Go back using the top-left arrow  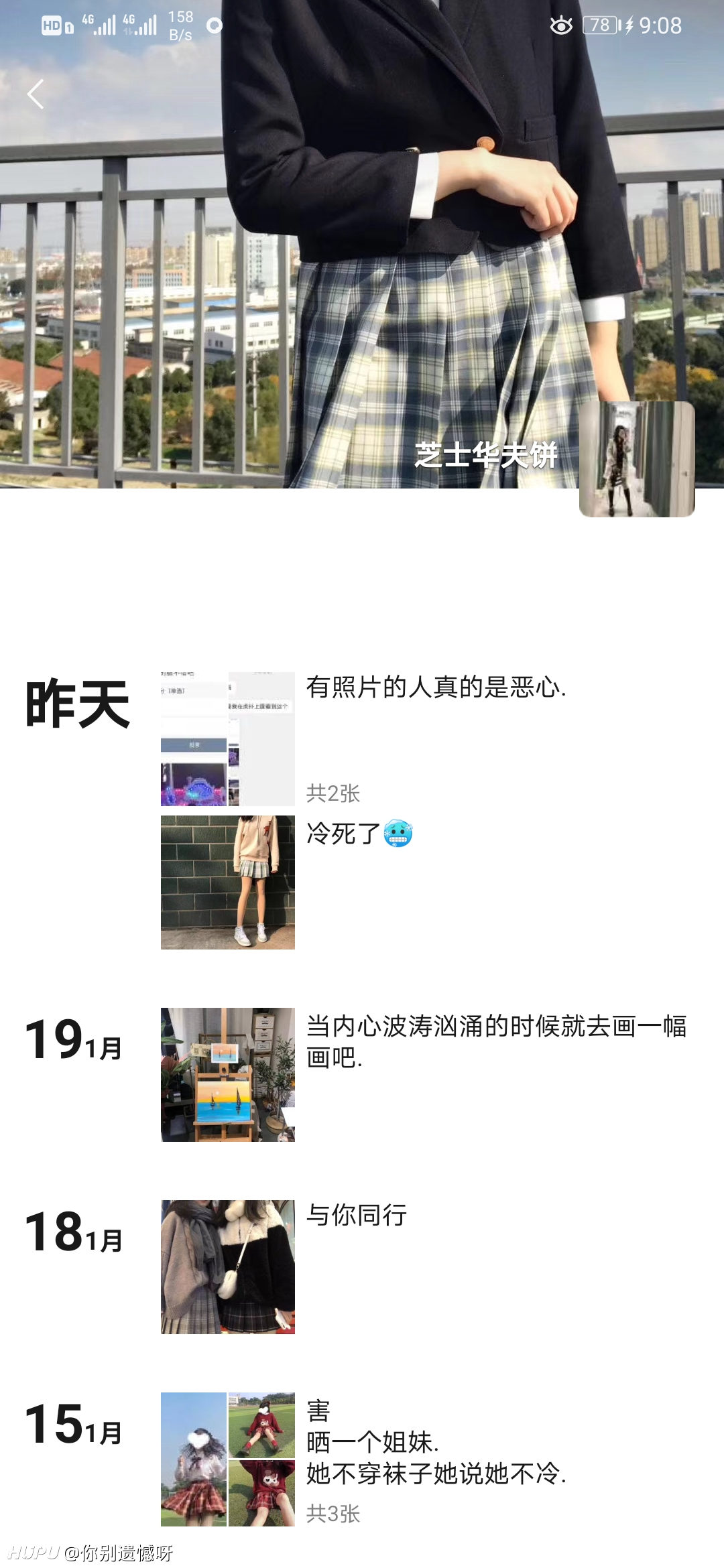coord(36,94)
